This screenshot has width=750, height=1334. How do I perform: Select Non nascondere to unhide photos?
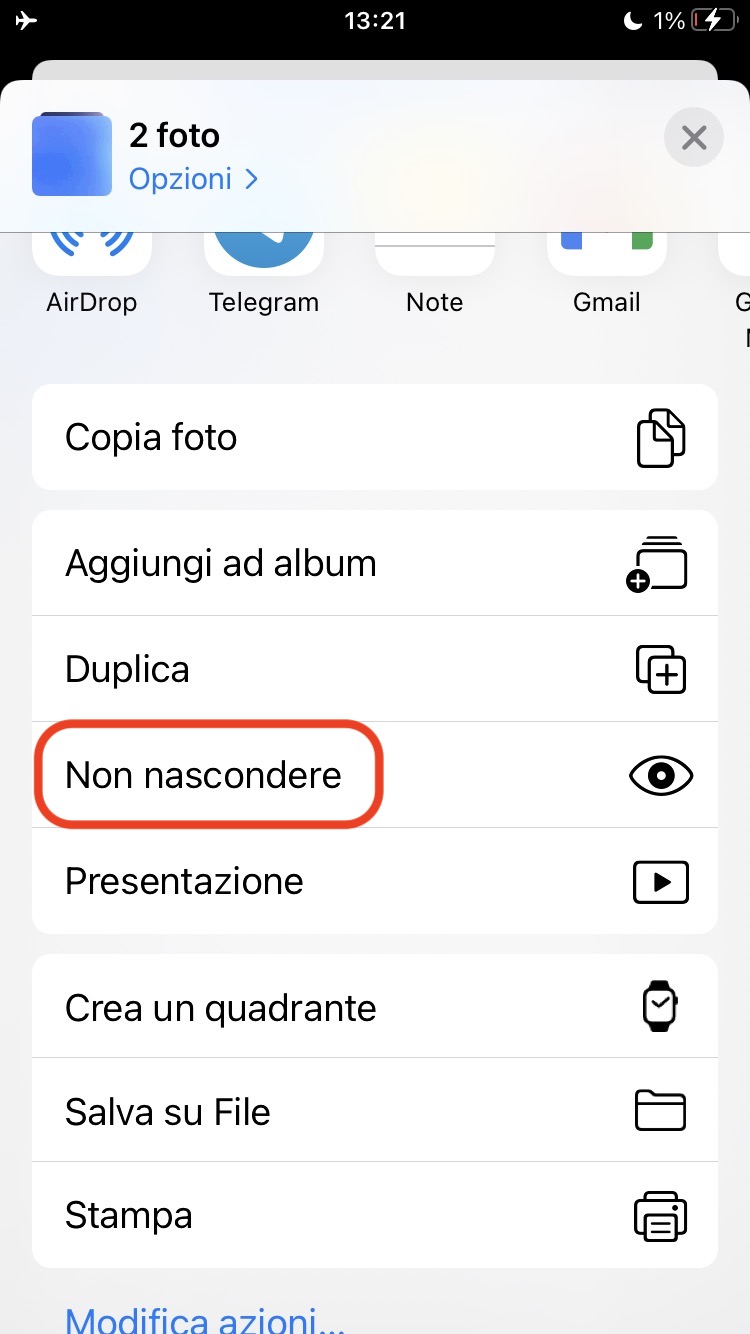(375, 775)
